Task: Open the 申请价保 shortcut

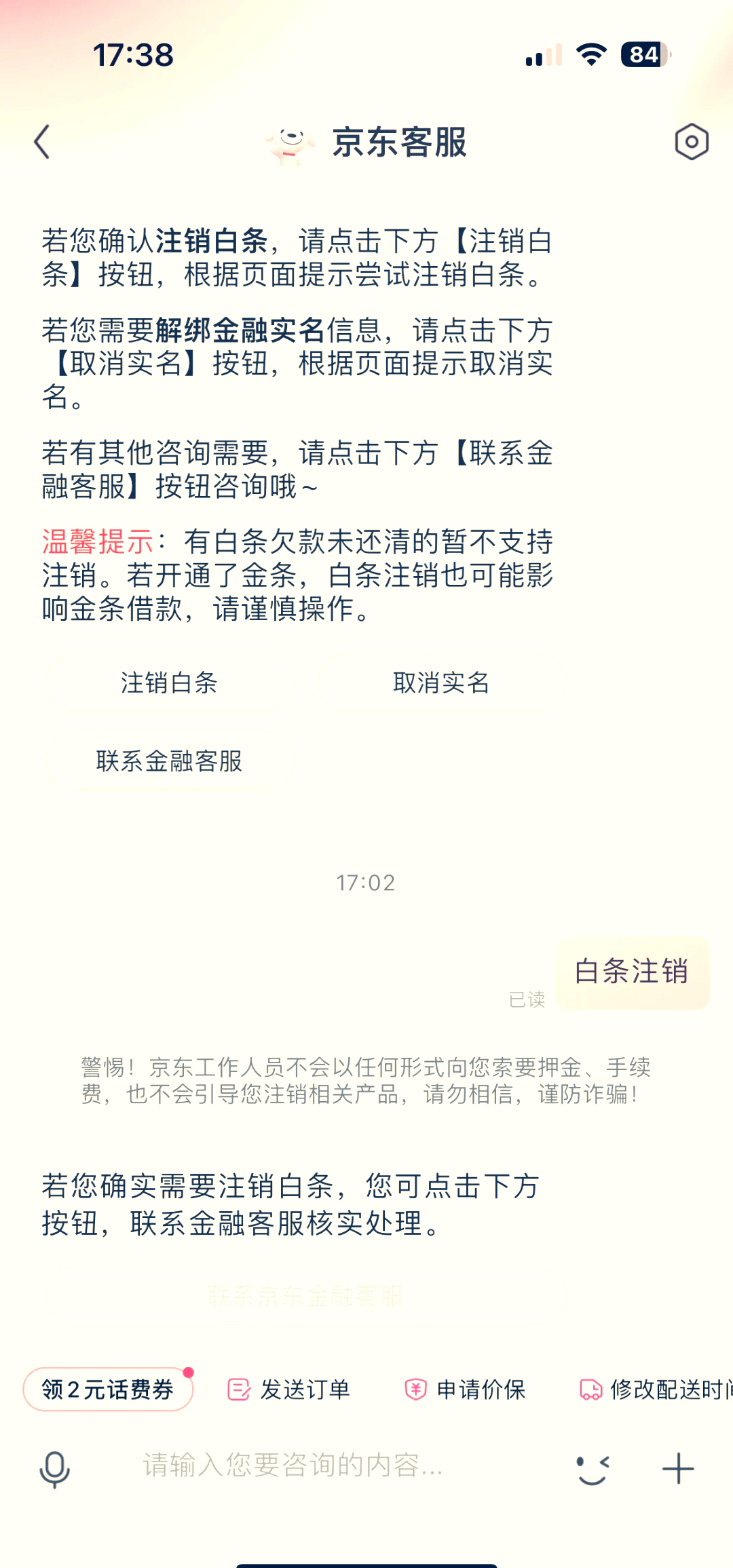Action: coord(465,1390)
